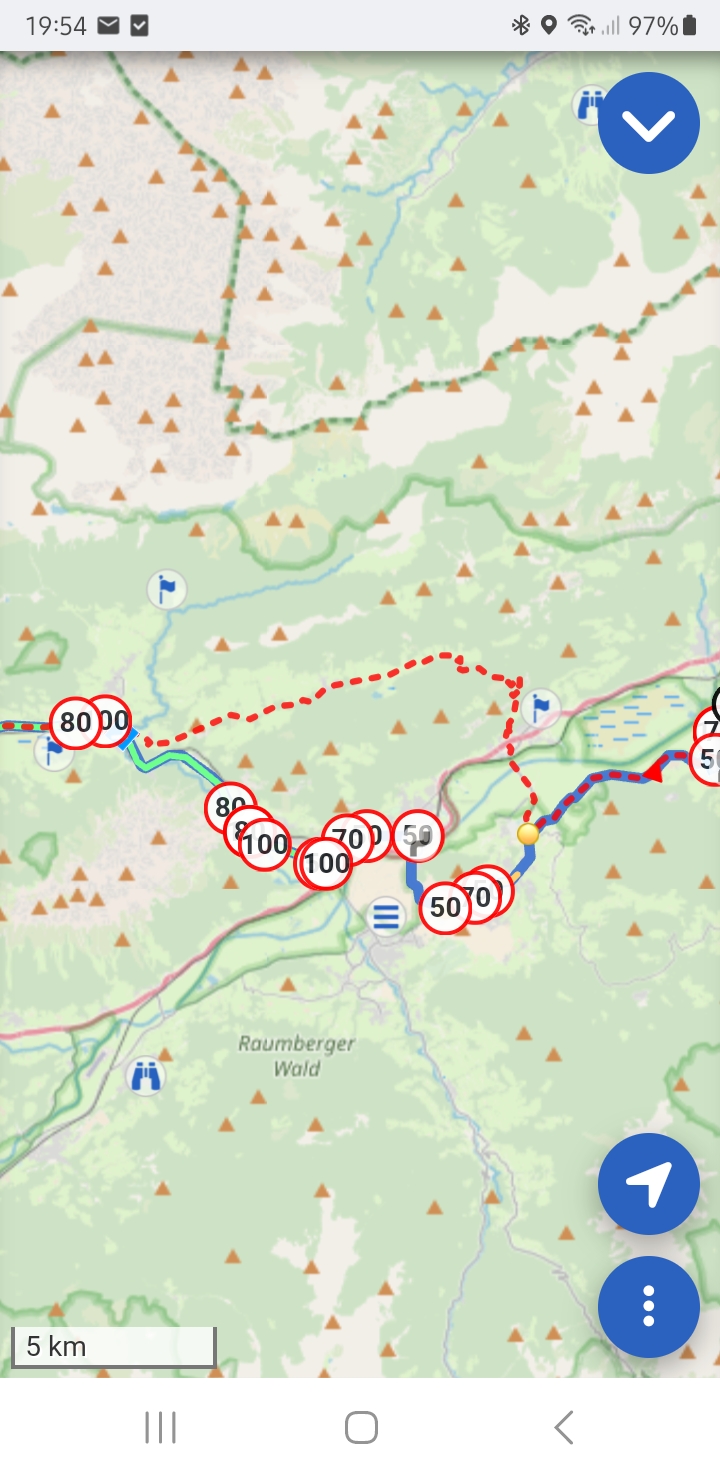Collapse panel with the down chevron button
Image resolution: width=720 pixels, height=1480 pixels.
pyautogui.click(x=648, y=124)
